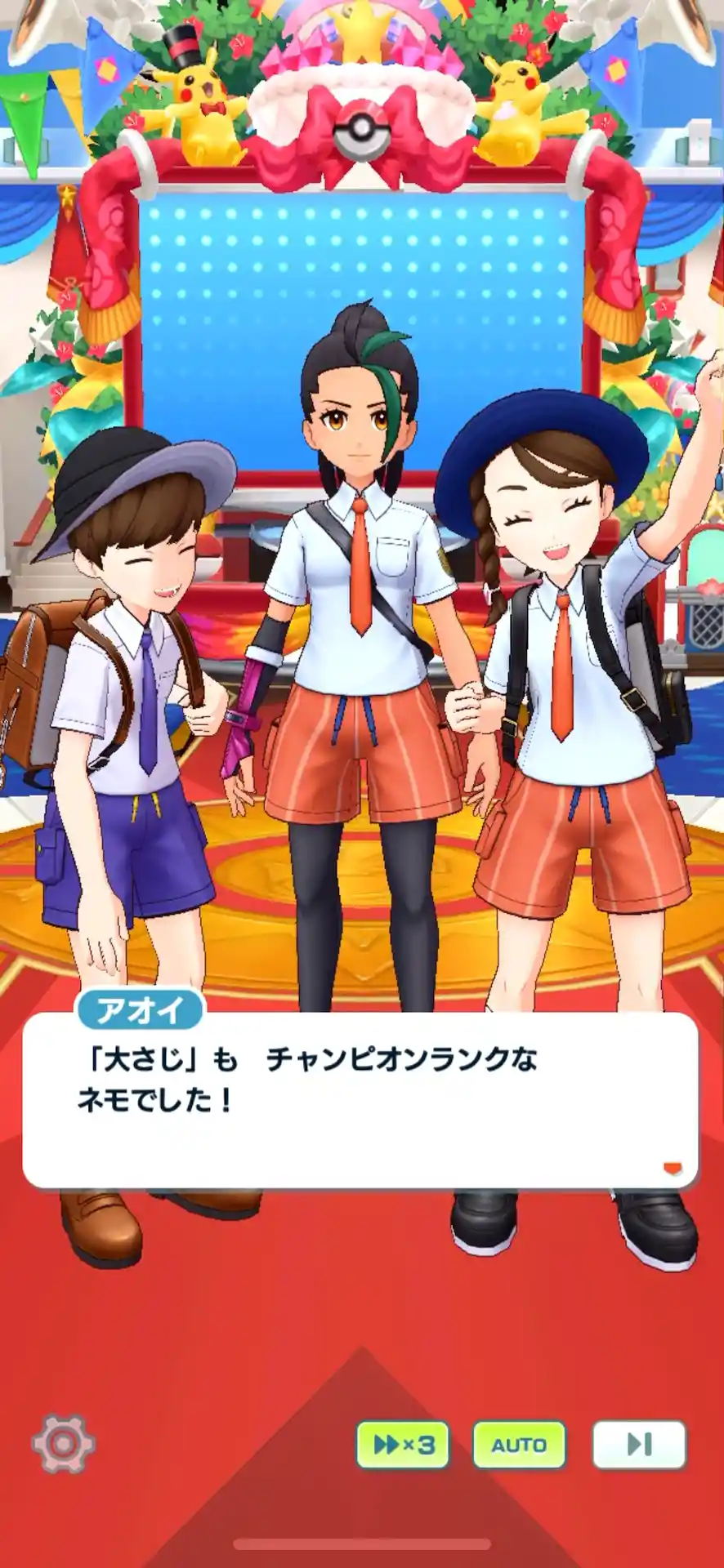Enable AUTO dialogue advance
The image size is (724, 1568).
(519, 1445)
